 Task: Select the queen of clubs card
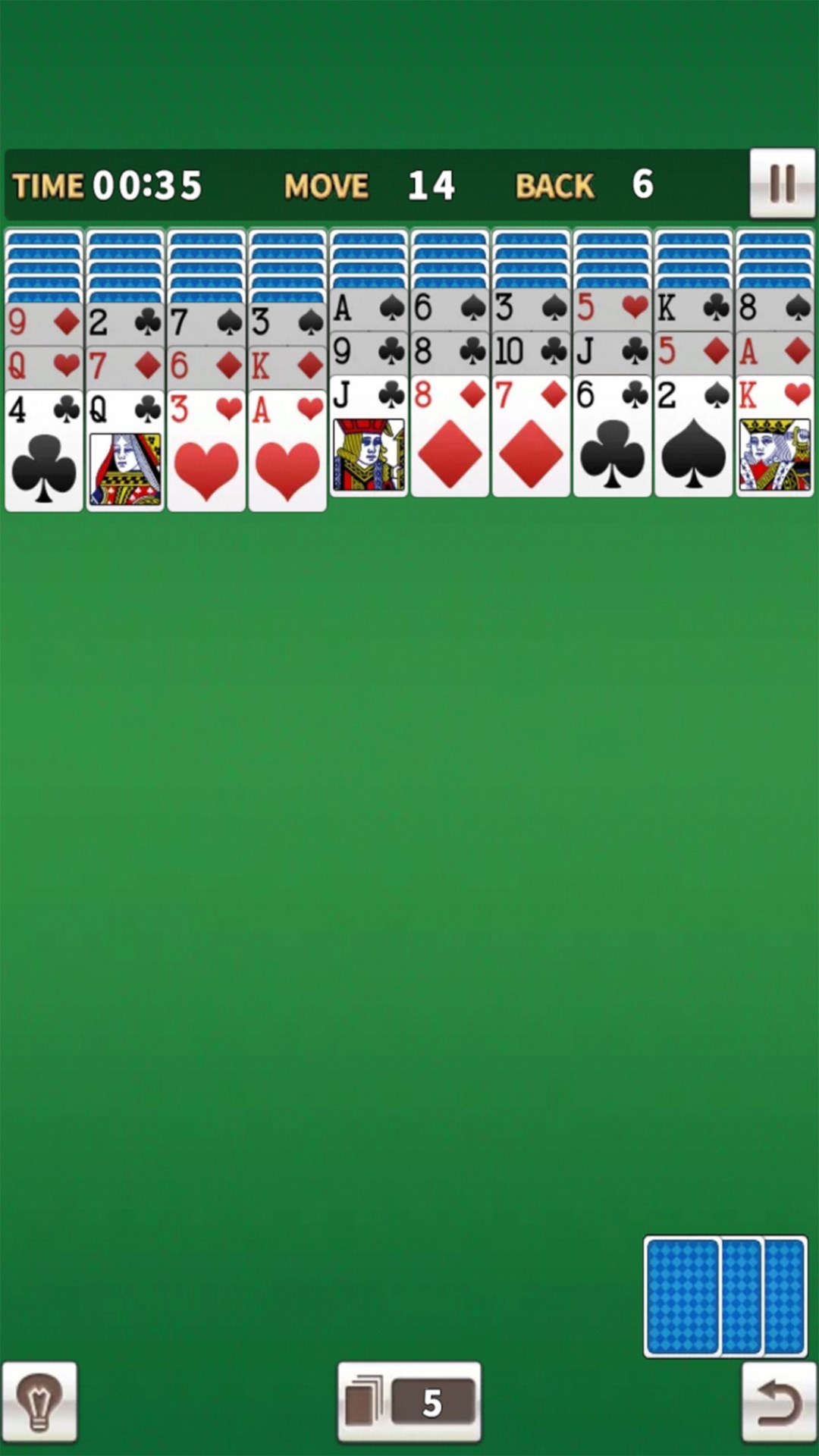(125, 451)
